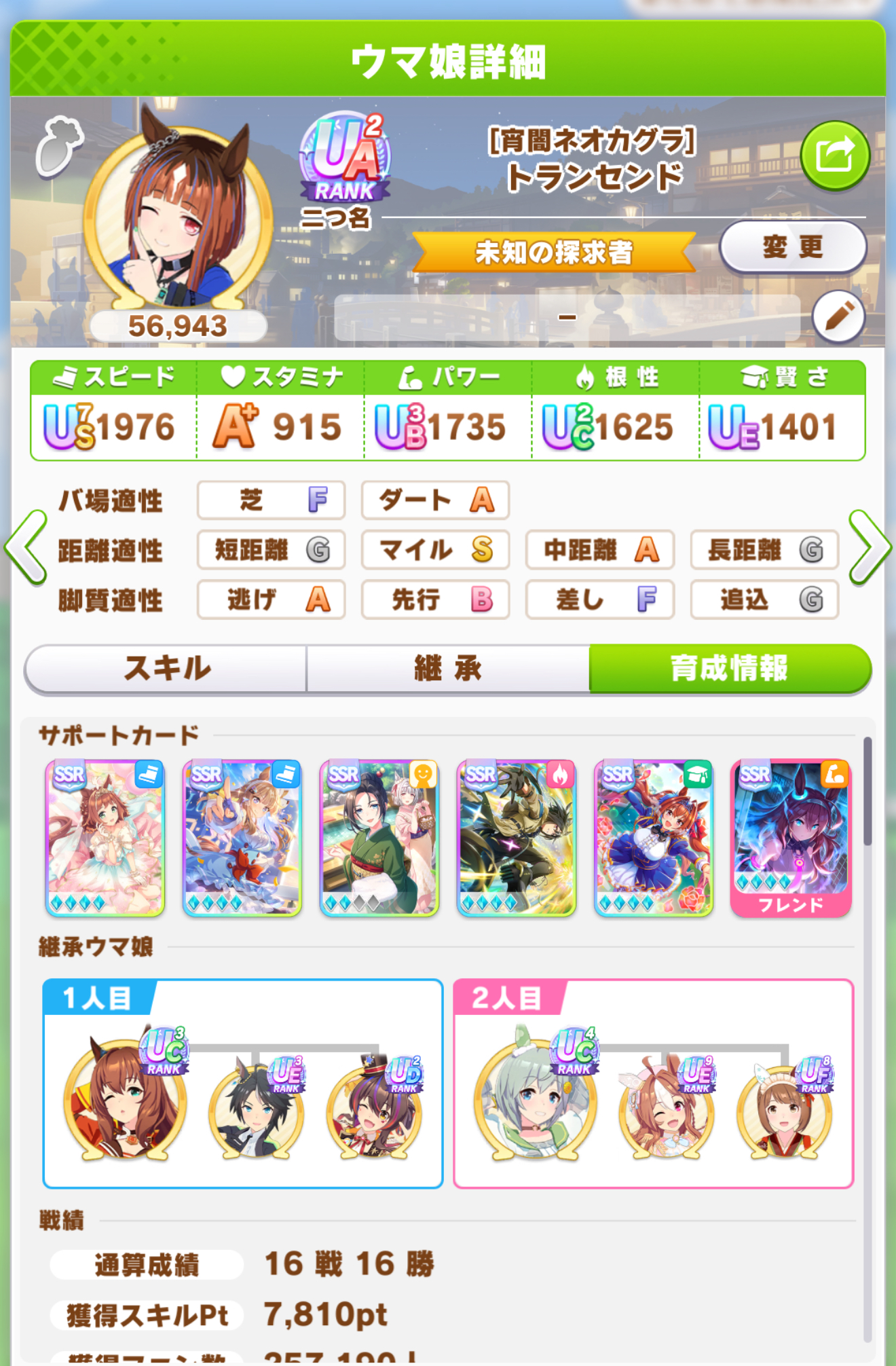The height and width of the screenshot is (1366, 896).
Task: Switch to the 継承 tab
Action: click(x=448, y=669)
